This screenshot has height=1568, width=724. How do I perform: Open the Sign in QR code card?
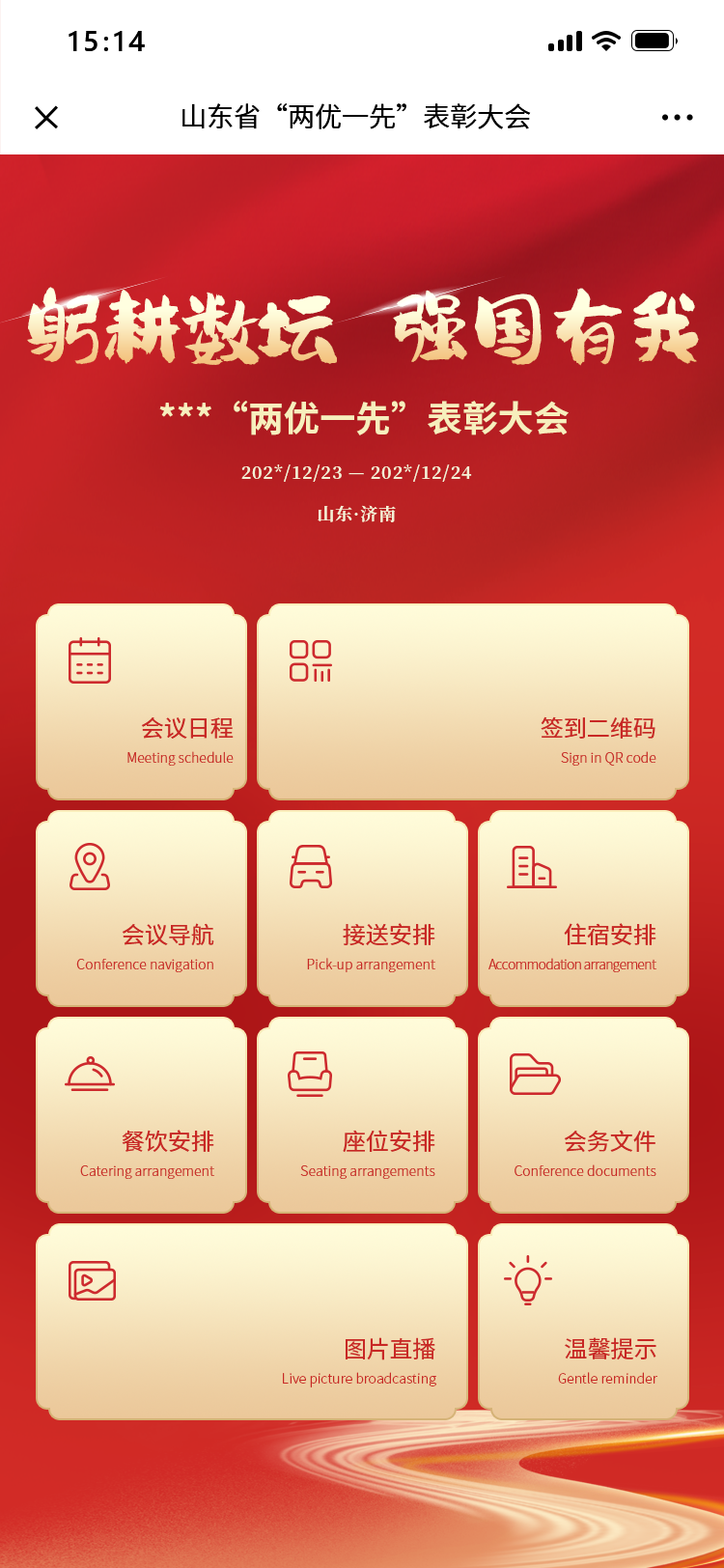click(x=473, y=702)
